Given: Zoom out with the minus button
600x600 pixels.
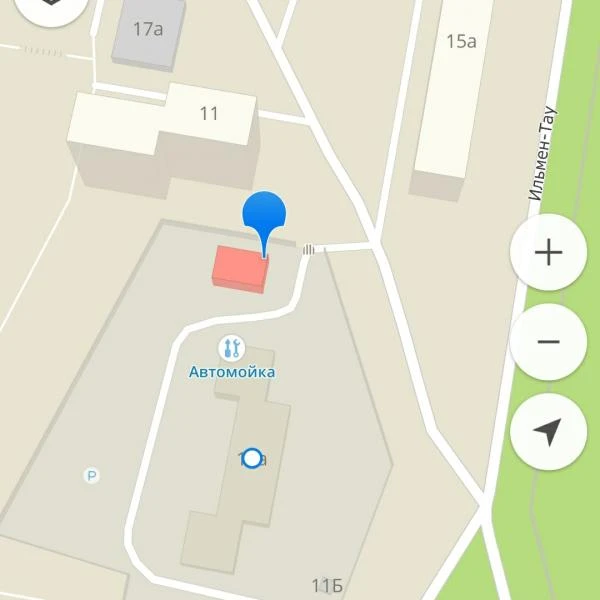Looking at the screenshot, I should [548, 342].
